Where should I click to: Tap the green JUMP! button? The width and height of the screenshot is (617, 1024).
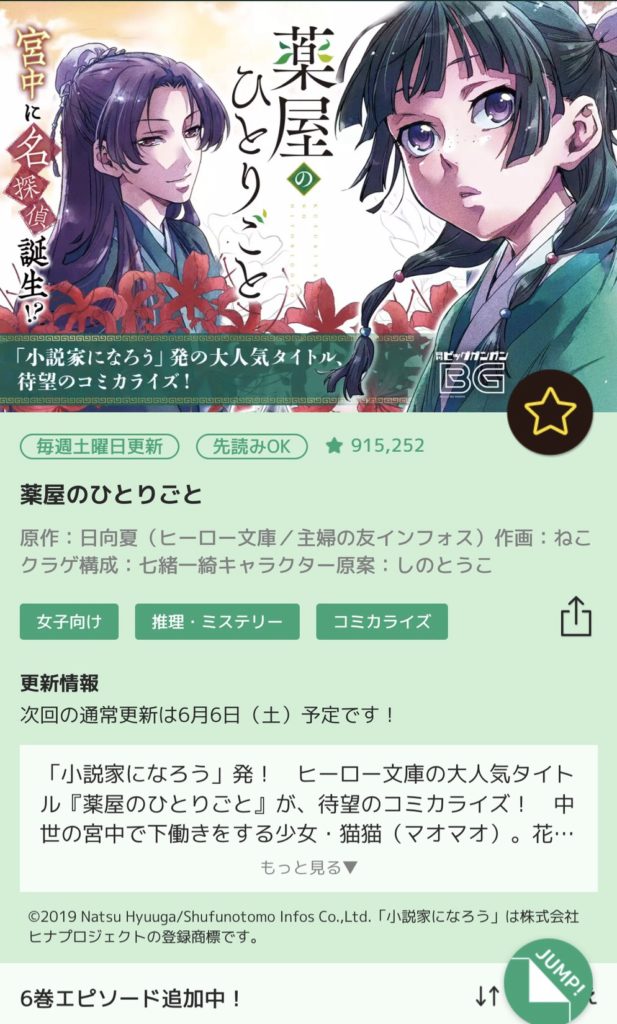pyautogui.click(x=550, y=981)
